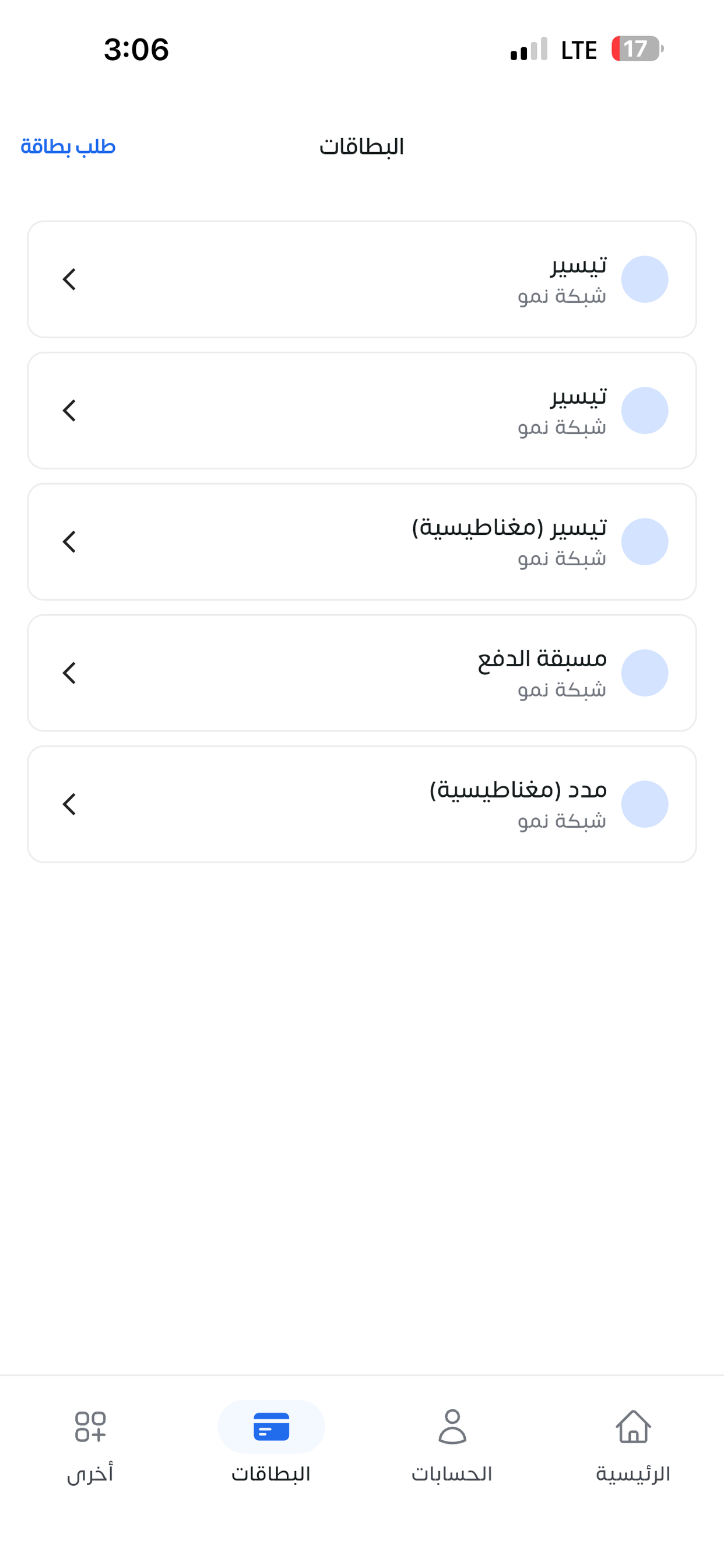Select the icon on تيسير (مغناطيسية) card

(644, 541)
